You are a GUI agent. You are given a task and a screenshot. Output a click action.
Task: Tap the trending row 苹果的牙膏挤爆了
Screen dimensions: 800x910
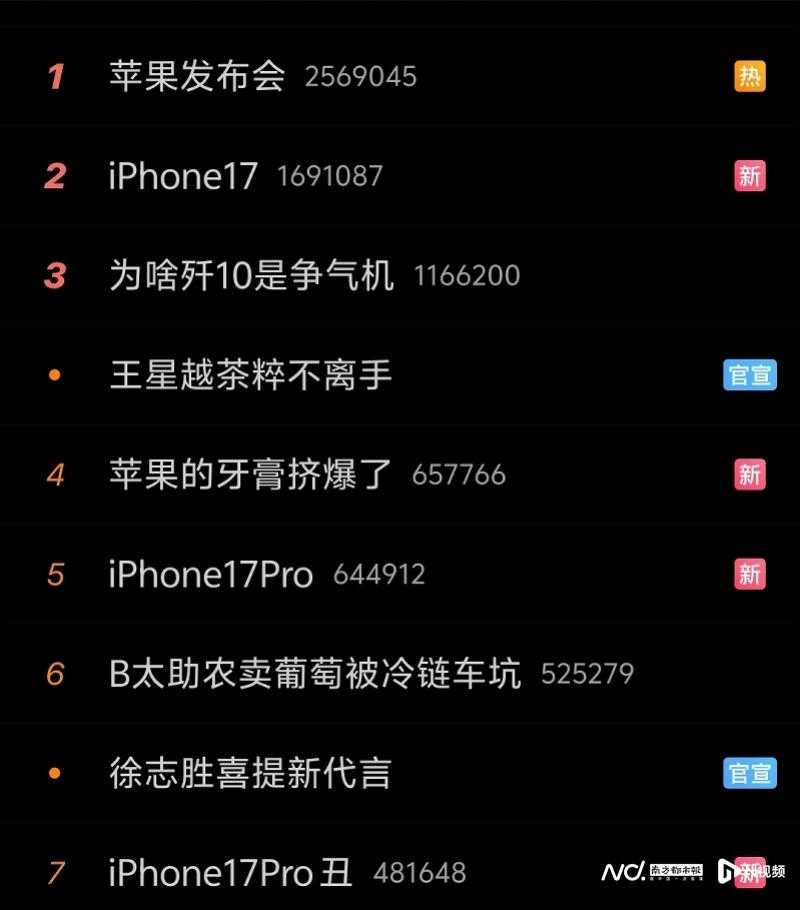click(251, 474)
